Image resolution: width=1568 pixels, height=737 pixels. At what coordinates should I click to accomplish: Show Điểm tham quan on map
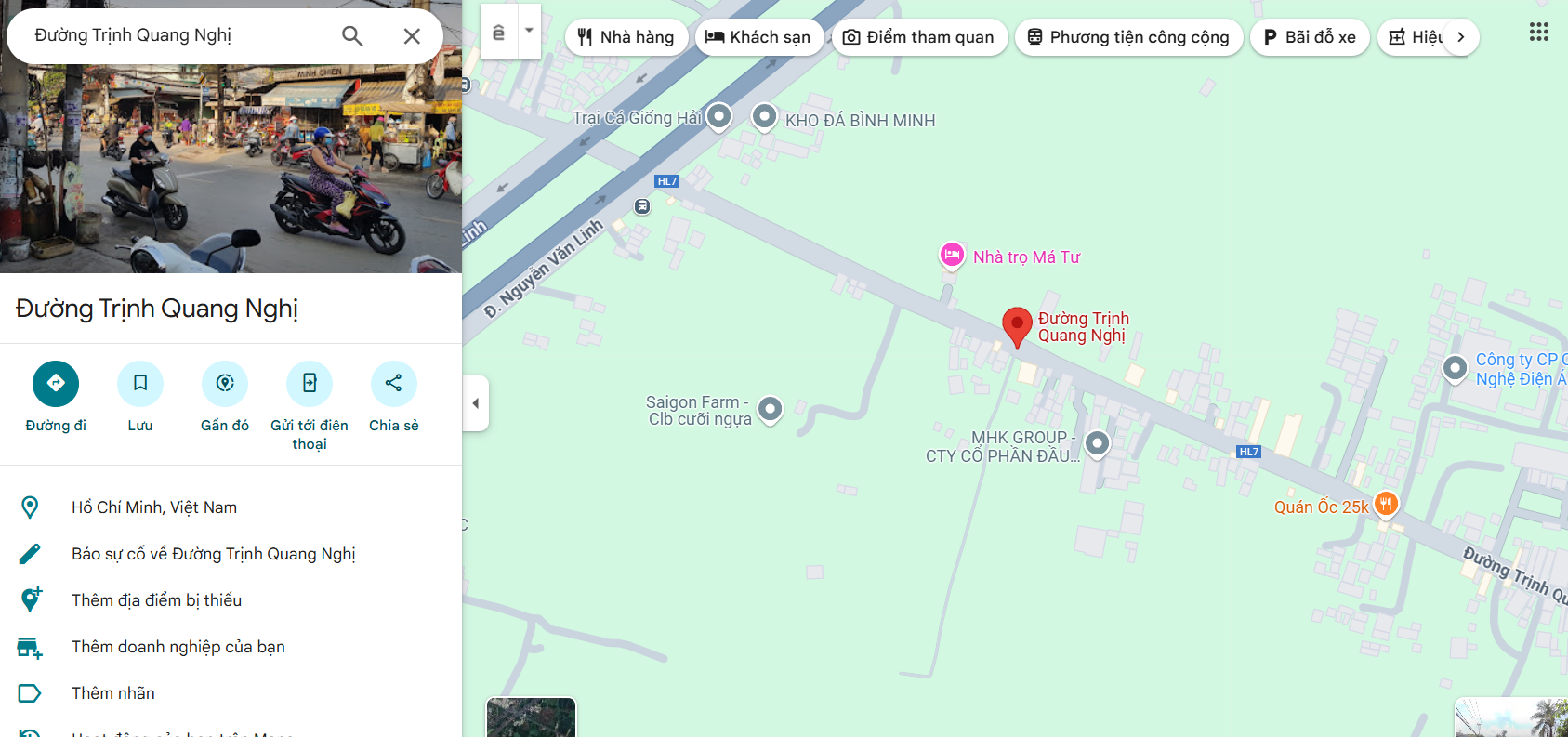point(918,37)
